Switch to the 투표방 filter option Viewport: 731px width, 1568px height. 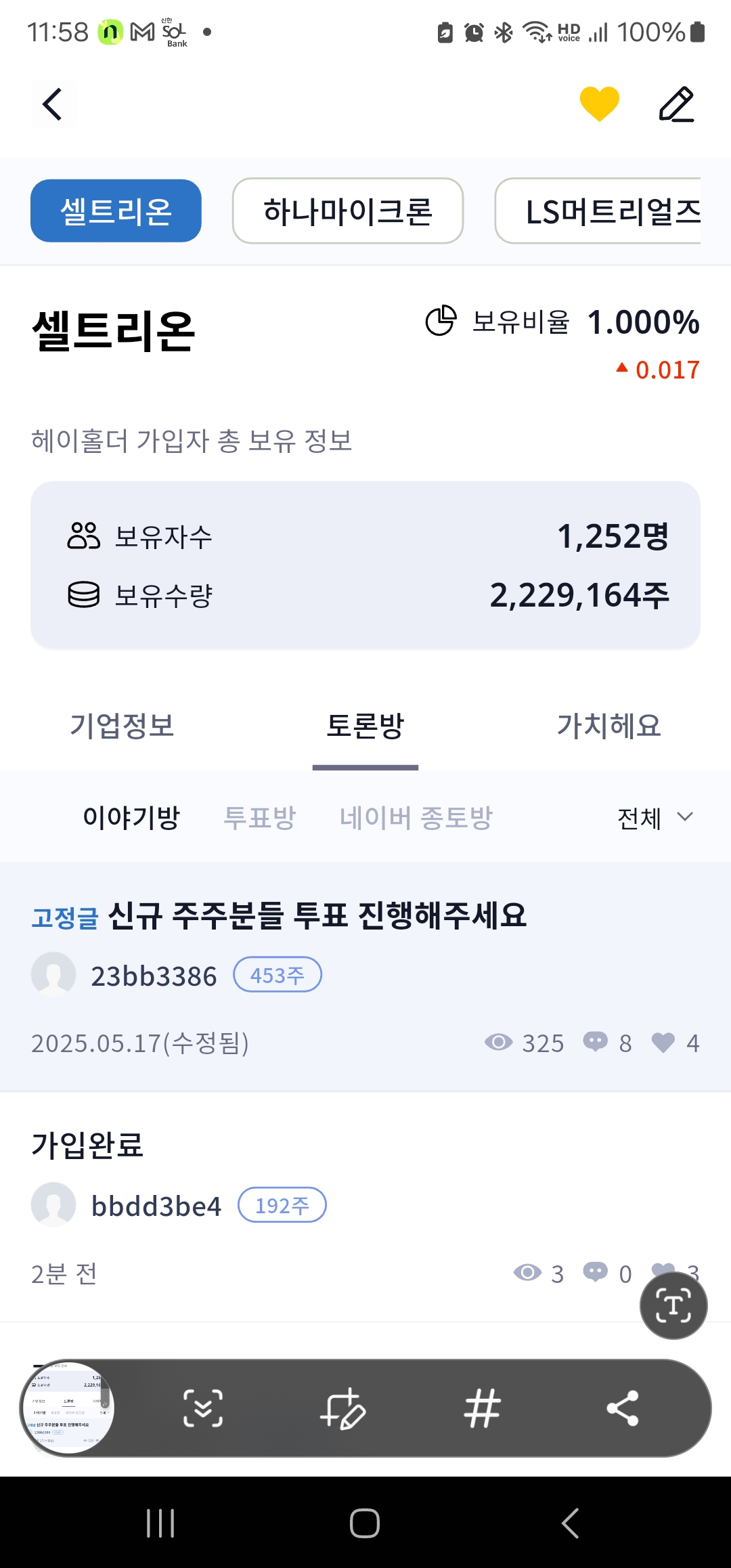[x=259, y=817]
